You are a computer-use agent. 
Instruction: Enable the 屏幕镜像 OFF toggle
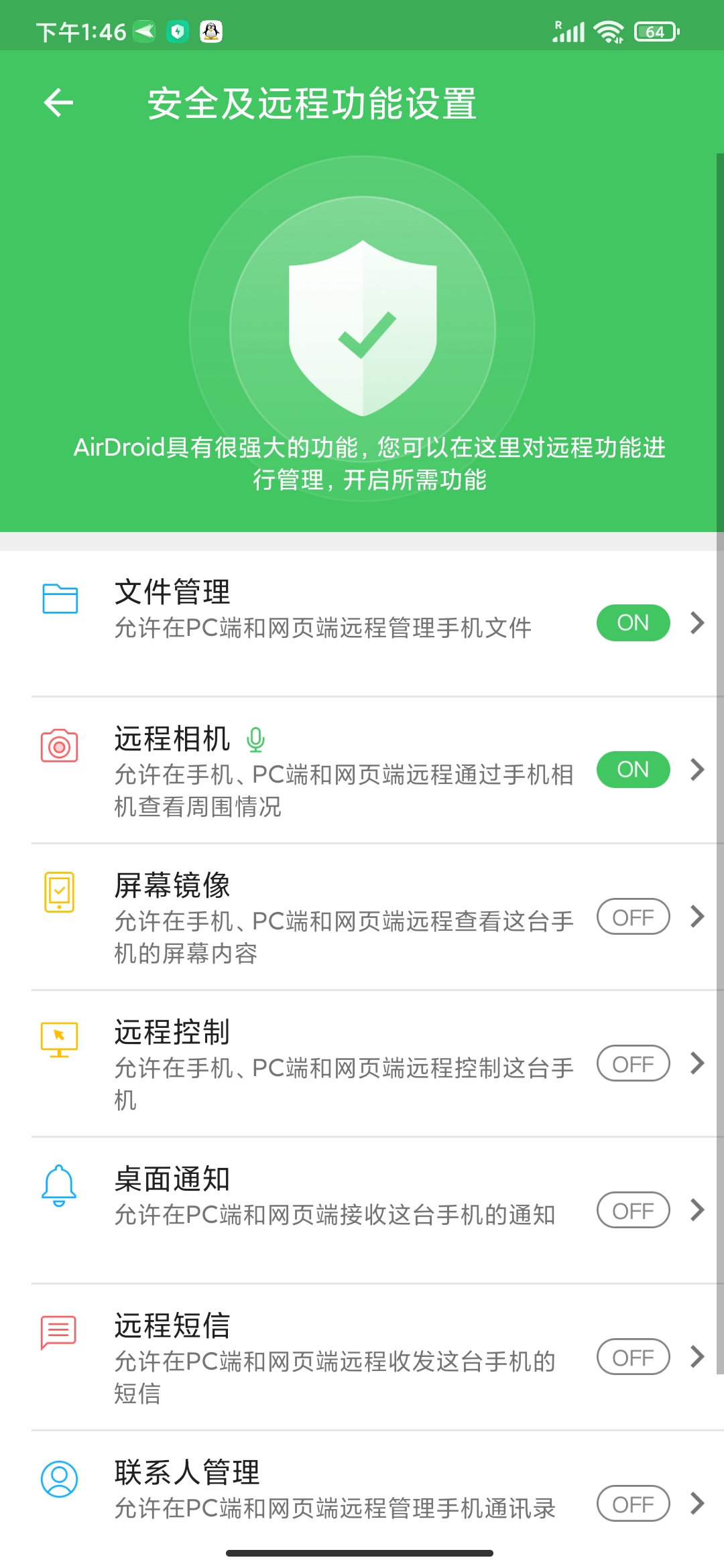pyautogui.click(x=633, y=917)
